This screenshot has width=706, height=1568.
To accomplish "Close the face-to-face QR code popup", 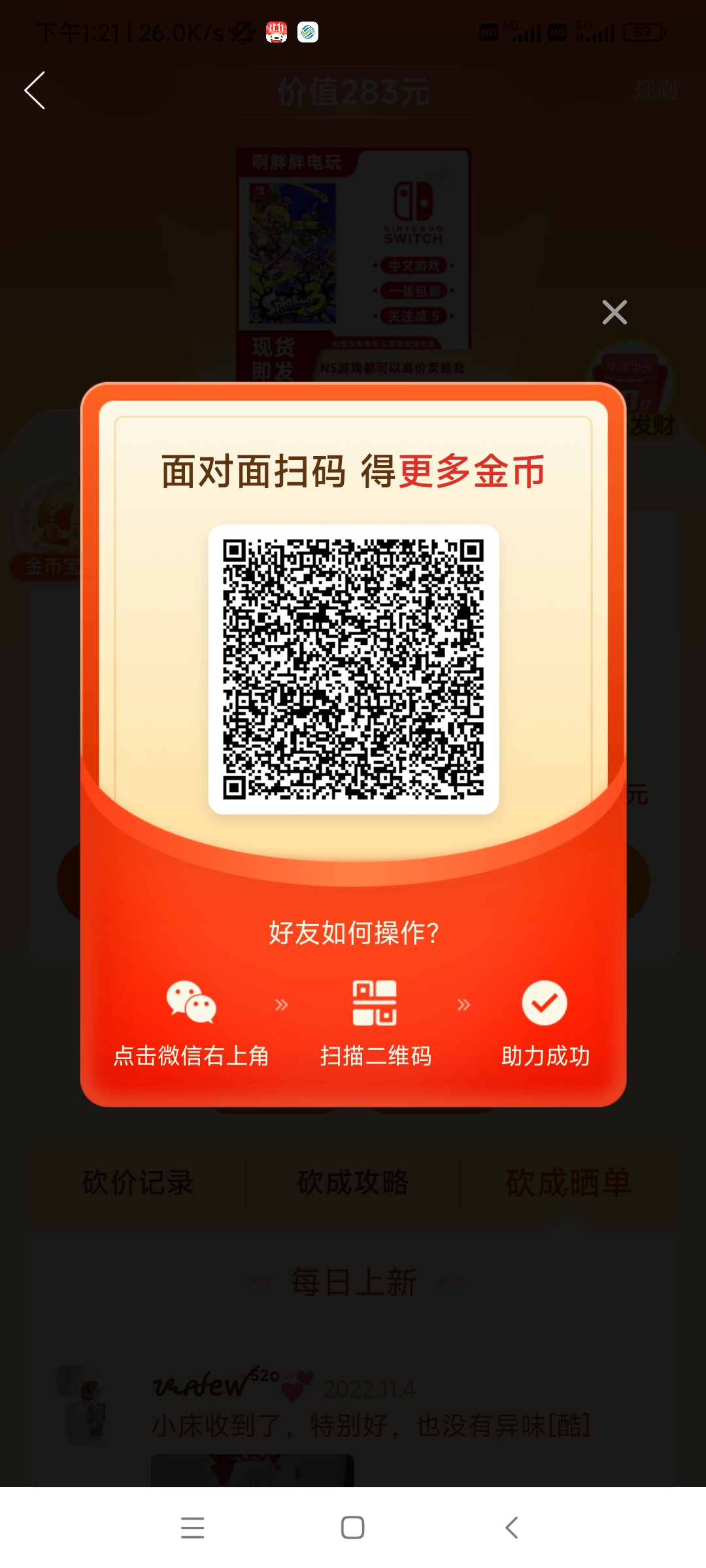I will (614, 312).
